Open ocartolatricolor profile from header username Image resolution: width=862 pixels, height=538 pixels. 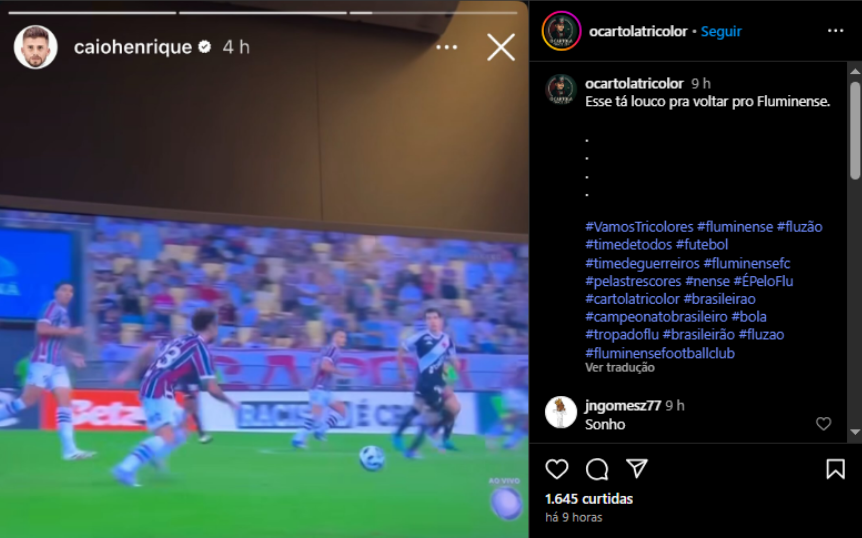638,31
